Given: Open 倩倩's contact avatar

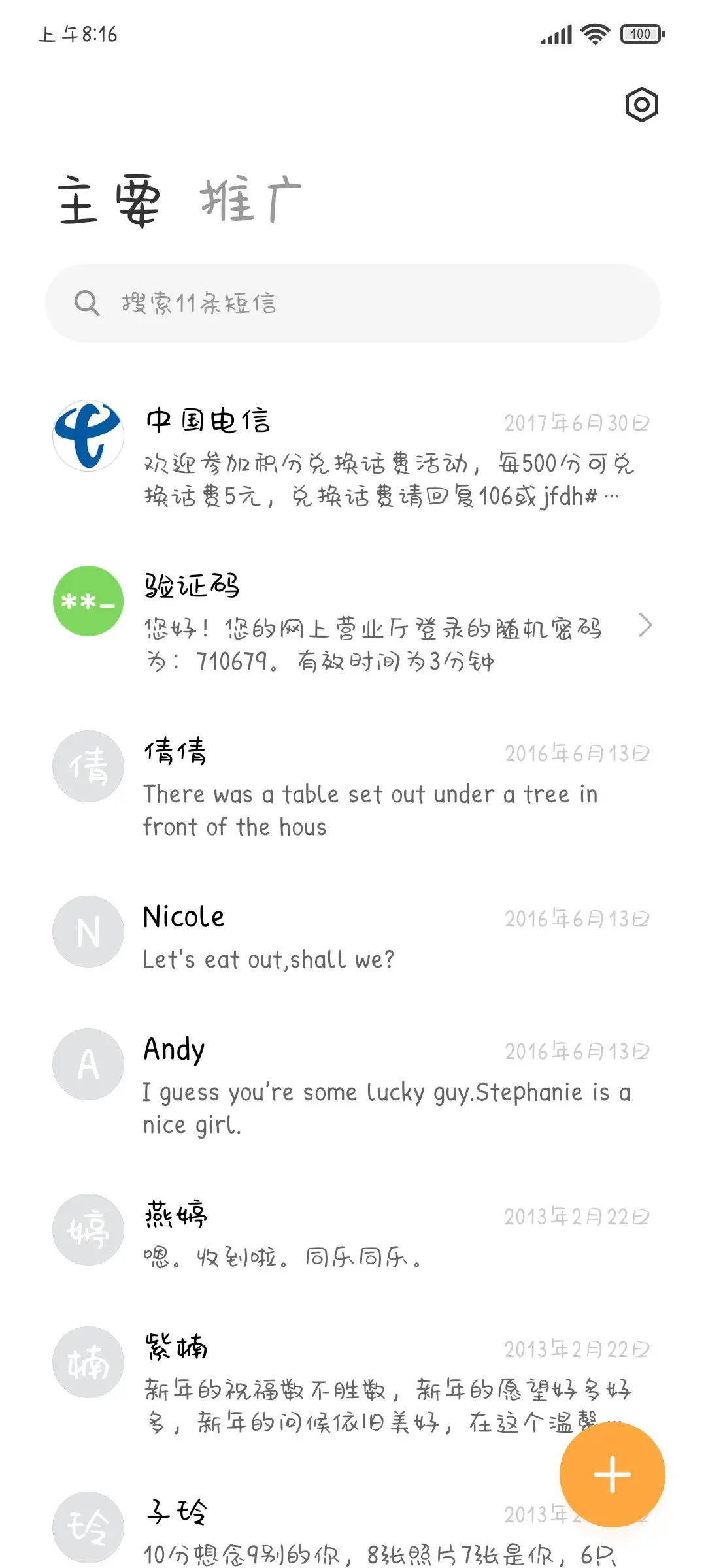Looking at the screenshot, I should (x=88, y=766).
